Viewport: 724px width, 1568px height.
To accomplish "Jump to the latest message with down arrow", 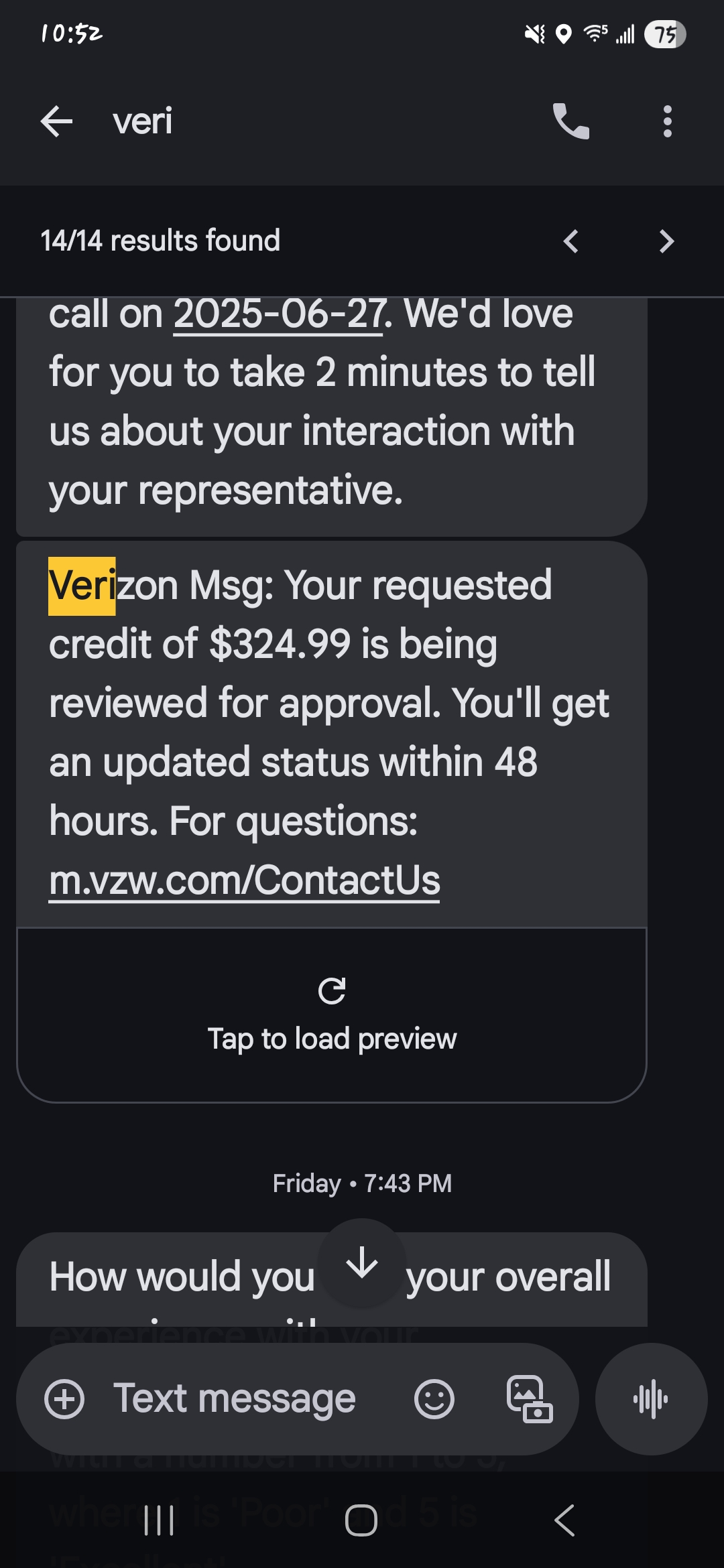I will pos(362,1263).
